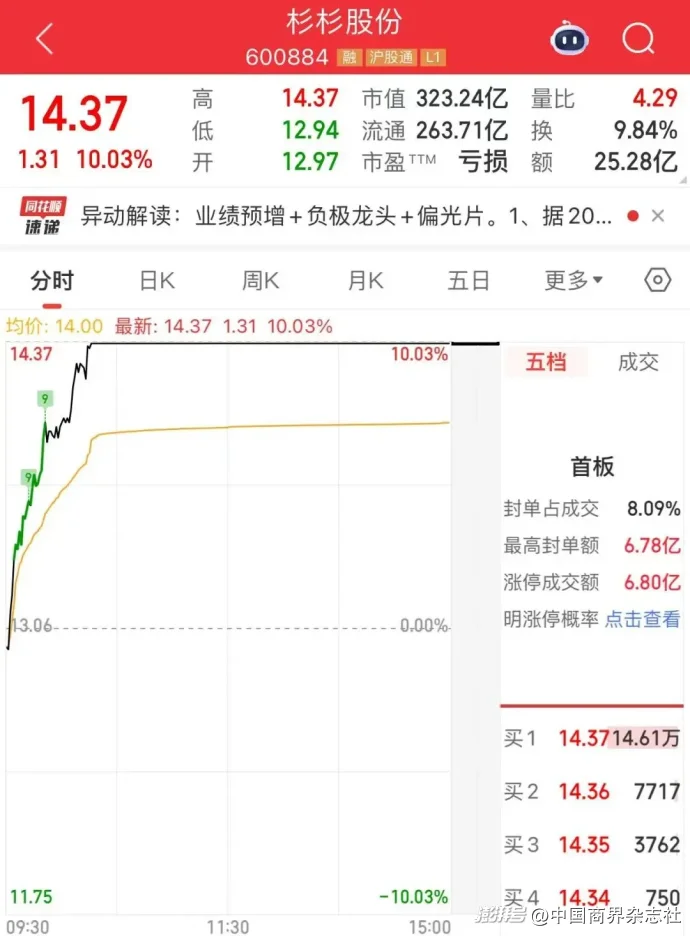Switch to the 分时 chart tab
The width and height of the screenshot is (690, 936).
click(x=51, y=281)
